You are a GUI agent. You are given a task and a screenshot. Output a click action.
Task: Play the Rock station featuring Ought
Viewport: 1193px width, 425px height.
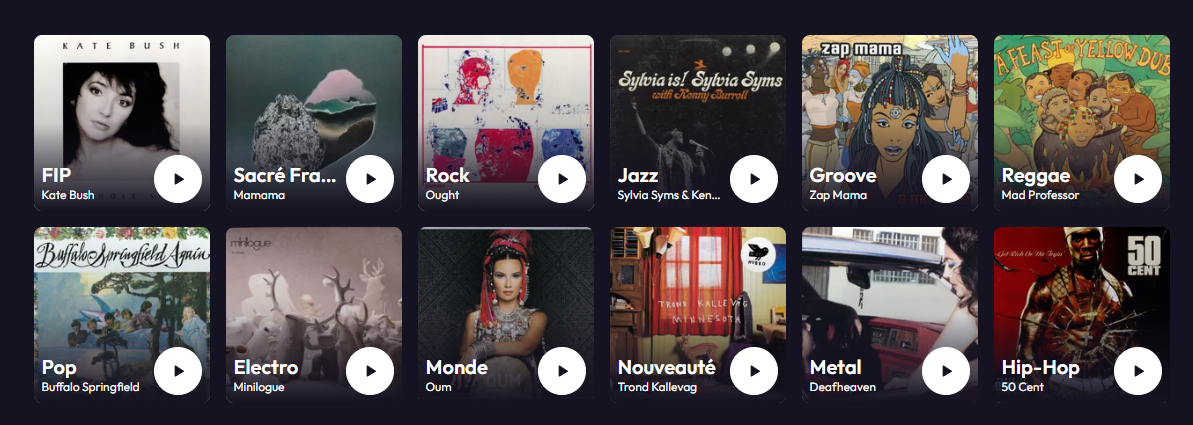point(562,179)
